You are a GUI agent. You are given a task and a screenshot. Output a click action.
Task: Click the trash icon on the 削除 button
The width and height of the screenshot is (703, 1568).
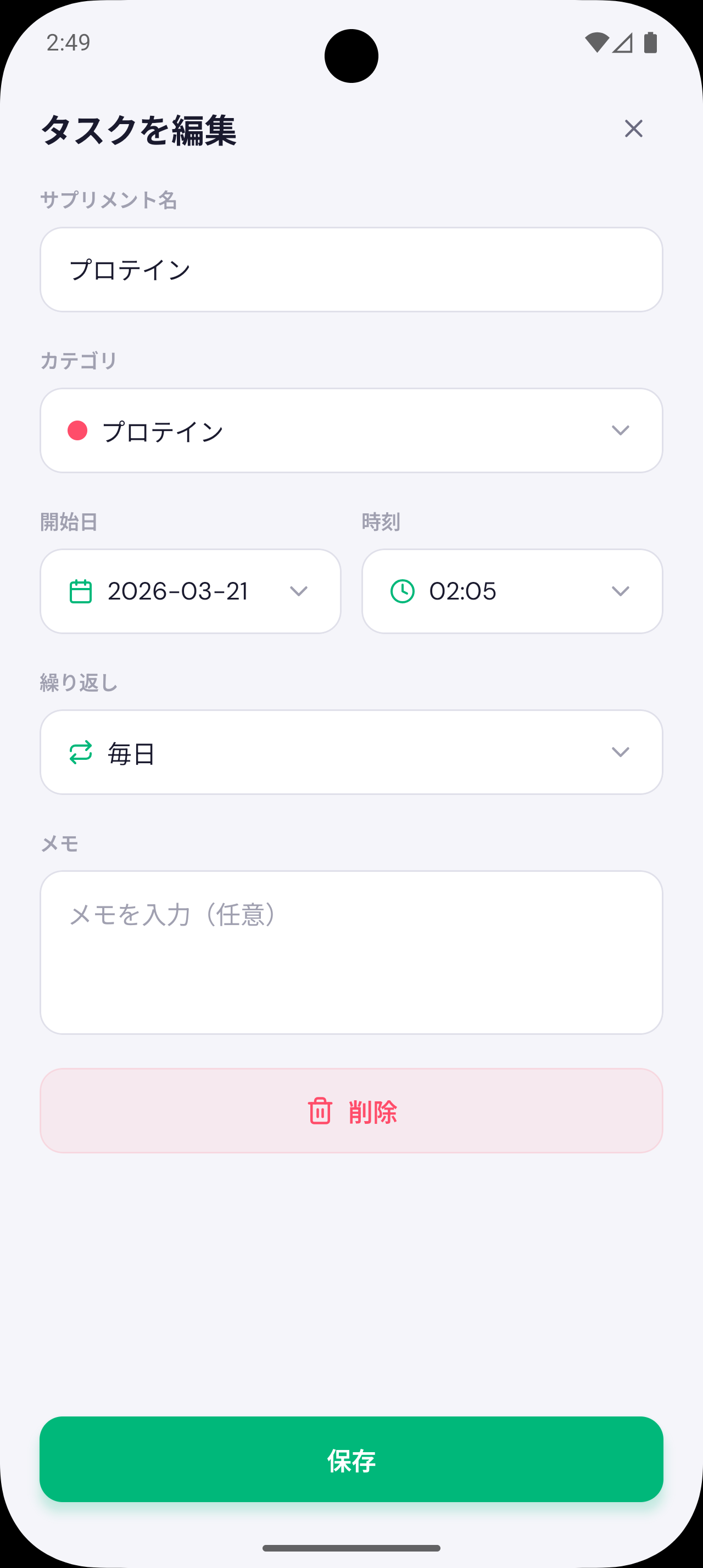[x=319, y=1110]
